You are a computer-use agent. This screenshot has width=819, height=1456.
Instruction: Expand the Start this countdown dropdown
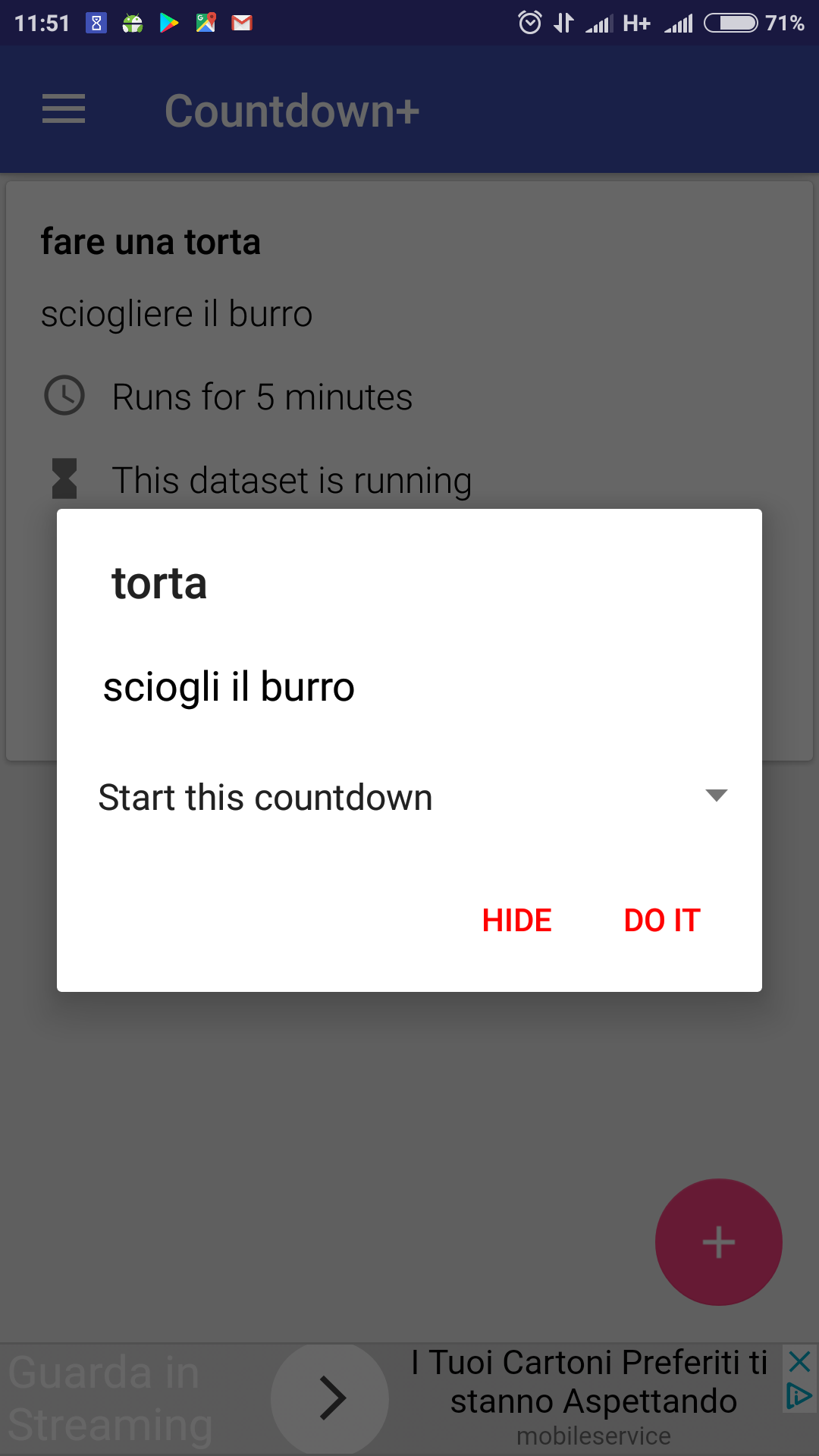tap(413, 797)
